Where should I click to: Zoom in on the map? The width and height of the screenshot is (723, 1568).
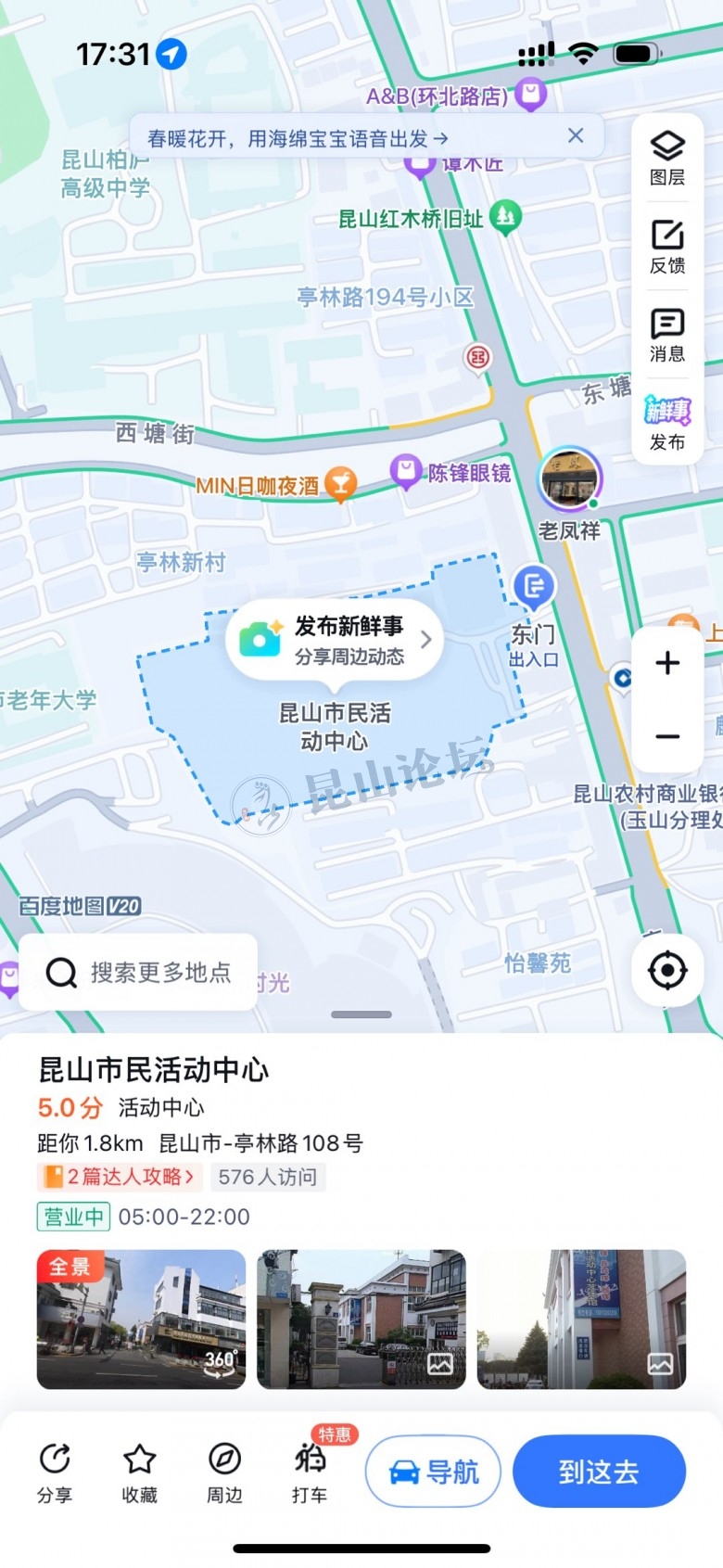[667, 663]
